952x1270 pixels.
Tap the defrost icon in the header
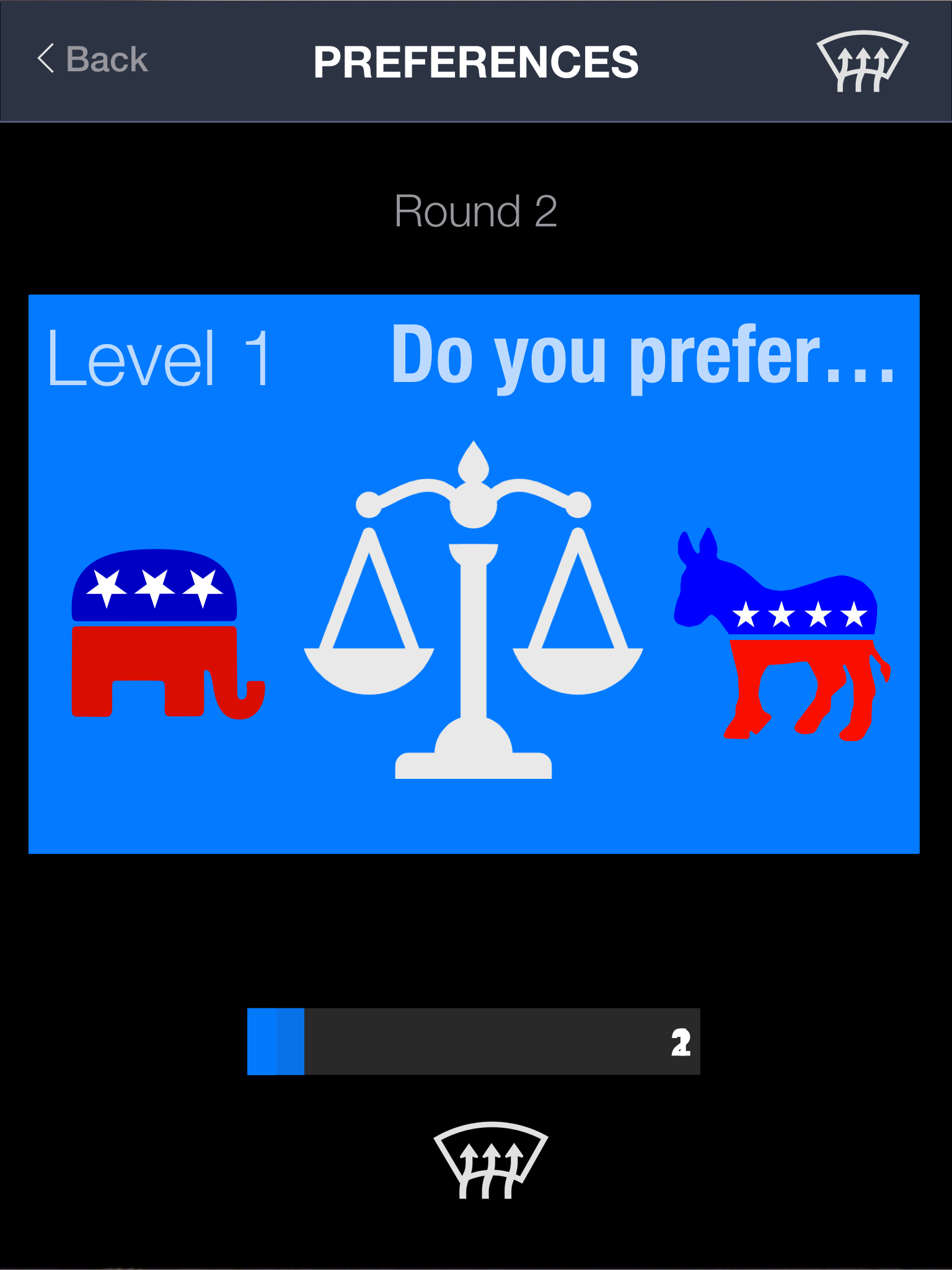[x=862, y=62]
